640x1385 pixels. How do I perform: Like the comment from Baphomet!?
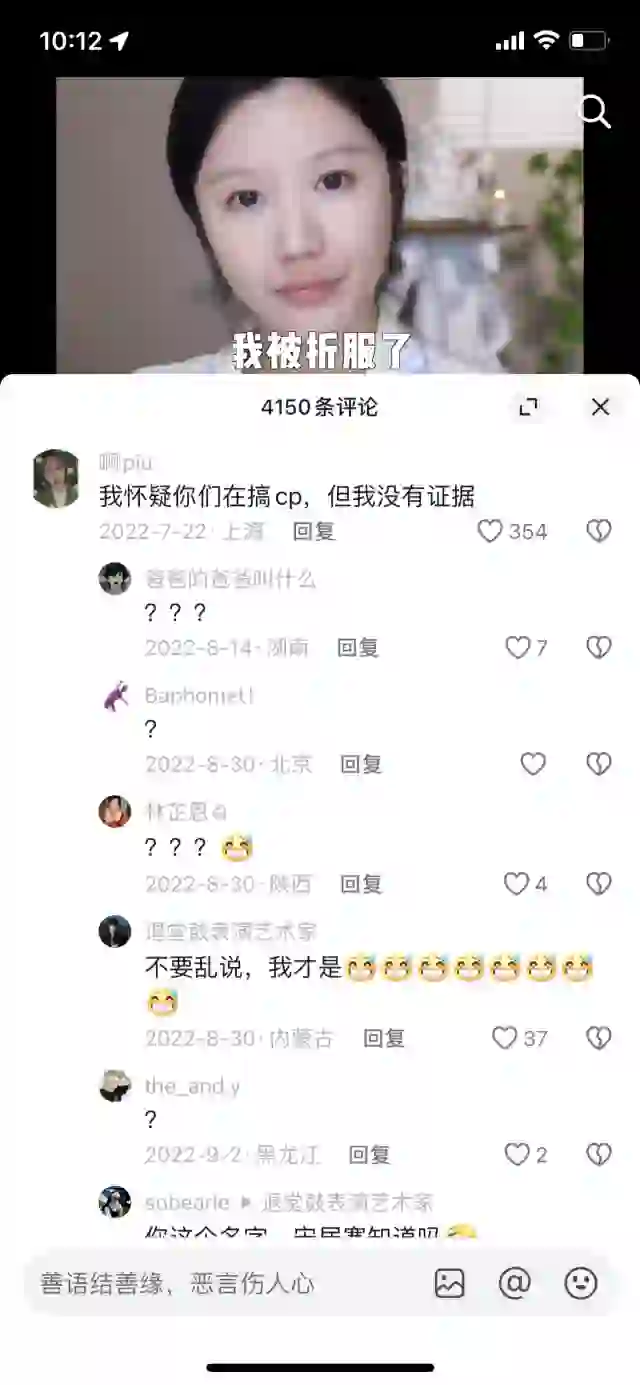tap(533, 764)
